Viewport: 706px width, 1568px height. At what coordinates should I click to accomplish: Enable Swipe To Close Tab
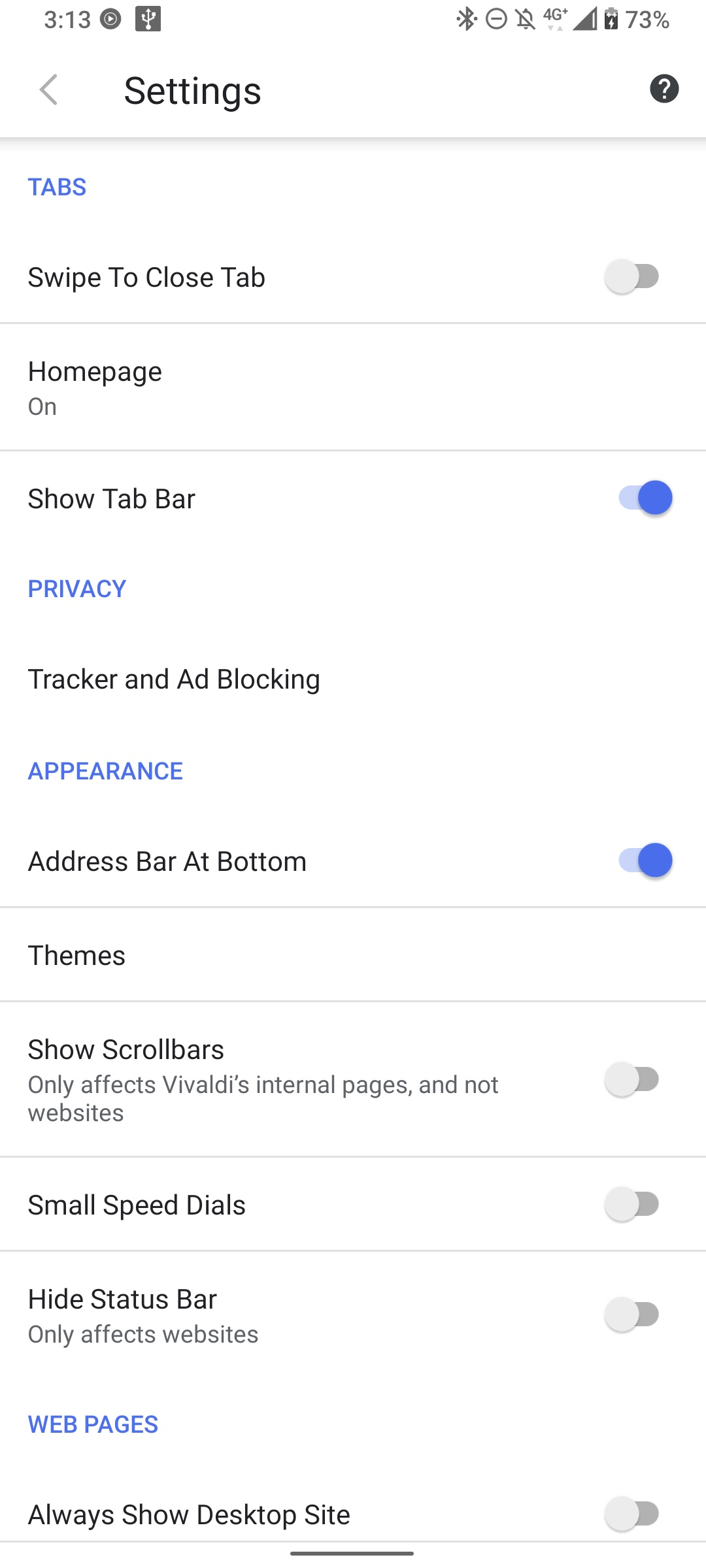632,276
